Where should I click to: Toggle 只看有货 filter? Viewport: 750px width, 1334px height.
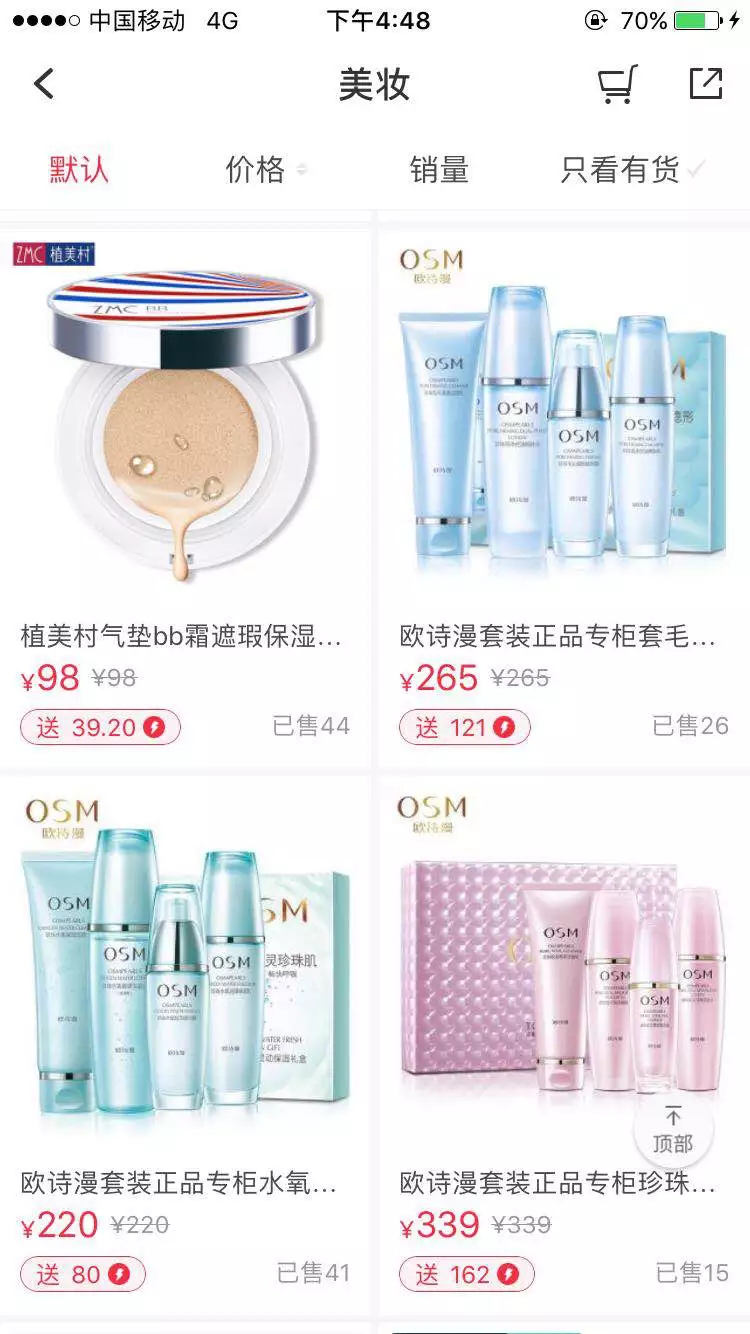point(632,170)
